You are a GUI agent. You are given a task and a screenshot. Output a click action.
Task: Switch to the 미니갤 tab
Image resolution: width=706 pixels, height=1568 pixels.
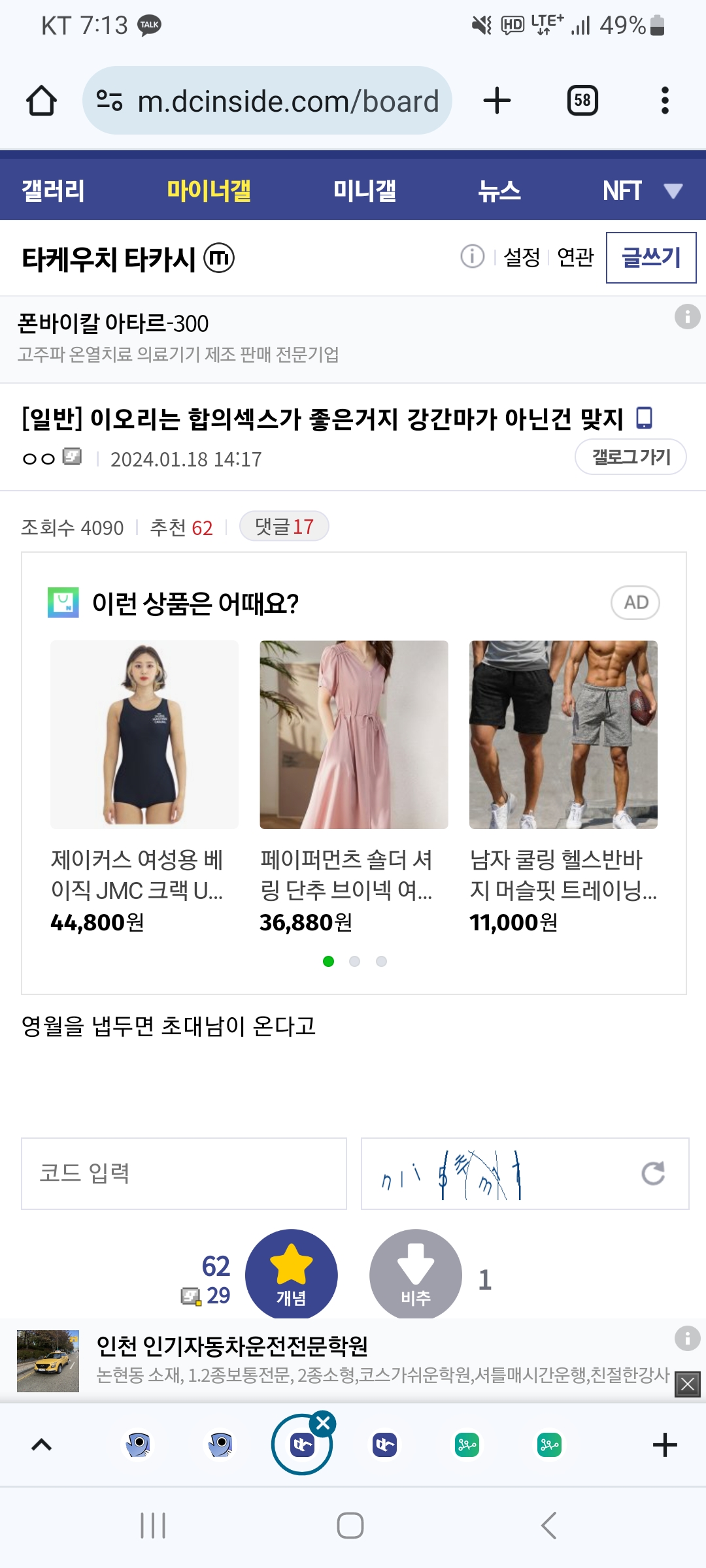coord(364,191)
